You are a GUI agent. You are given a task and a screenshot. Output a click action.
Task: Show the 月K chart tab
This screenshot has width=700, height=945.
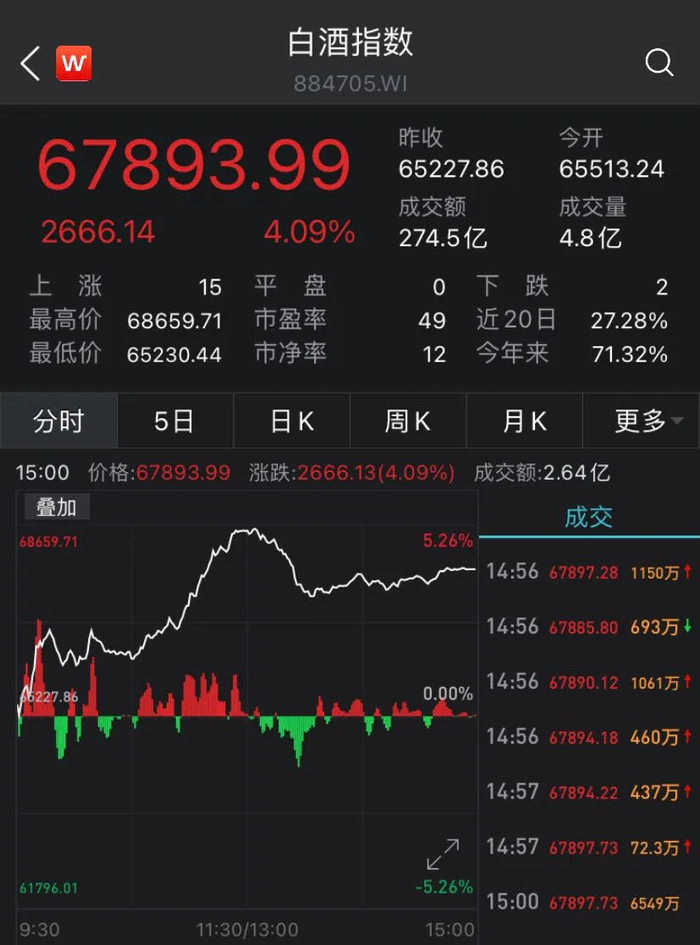coord(524,421)
